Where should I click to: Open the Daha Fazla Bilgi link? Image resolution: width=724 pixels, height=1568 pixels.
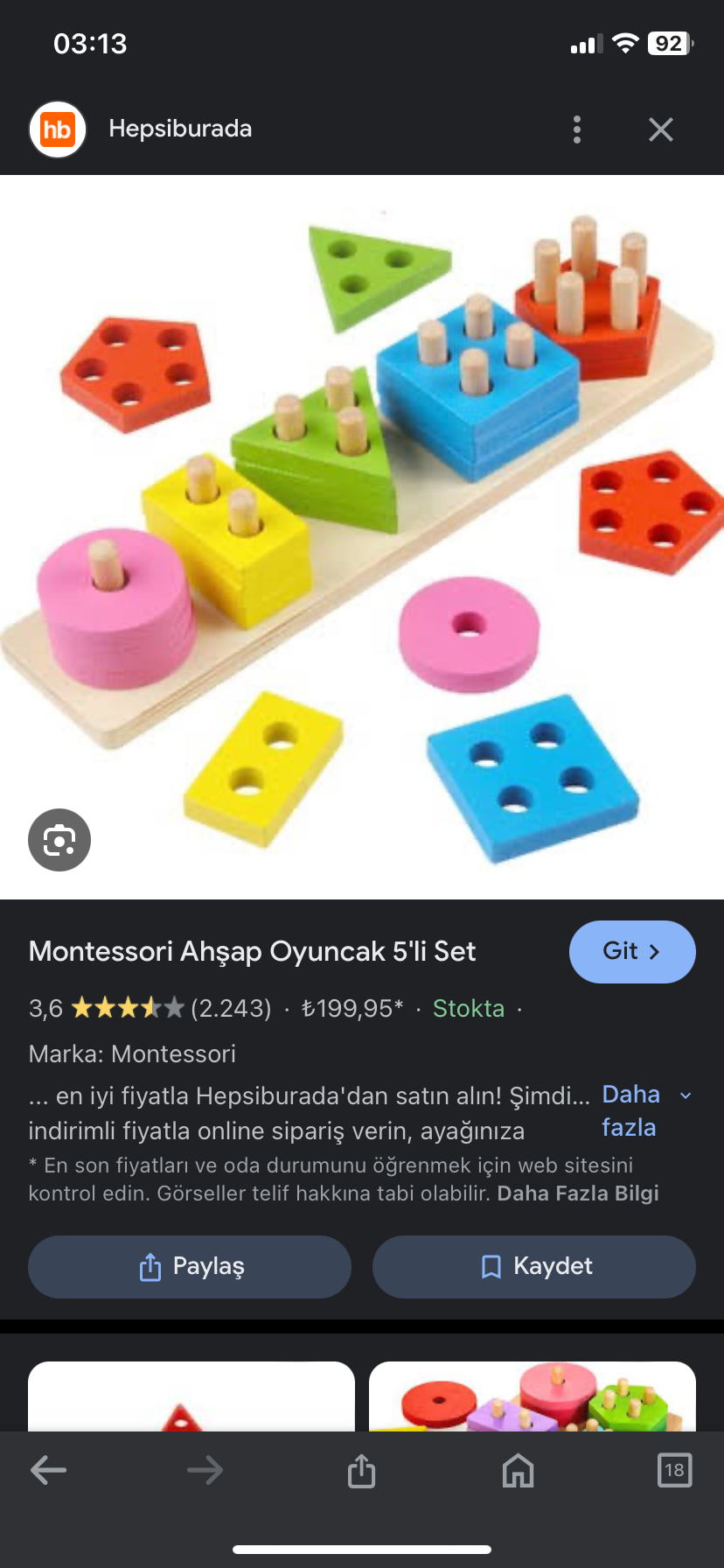point(578,1193)
